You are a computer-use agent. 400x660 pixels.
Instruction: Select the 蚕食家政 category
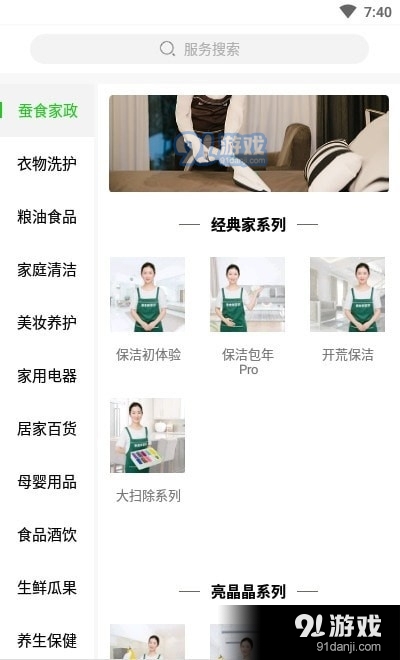(48, 111)
